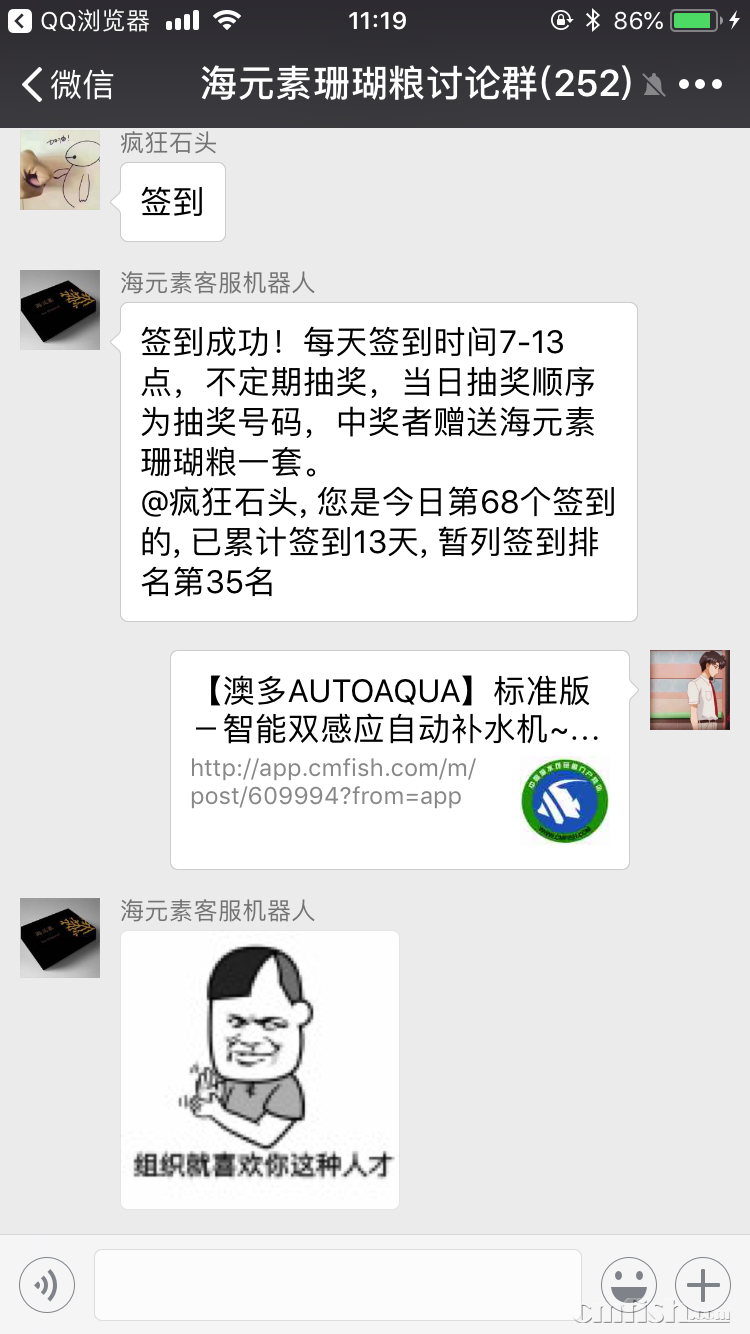The width and height of the screenshot is (750, 1334).
Task: View 疯狂石头's profile avatar
Action: coord(60,170)
